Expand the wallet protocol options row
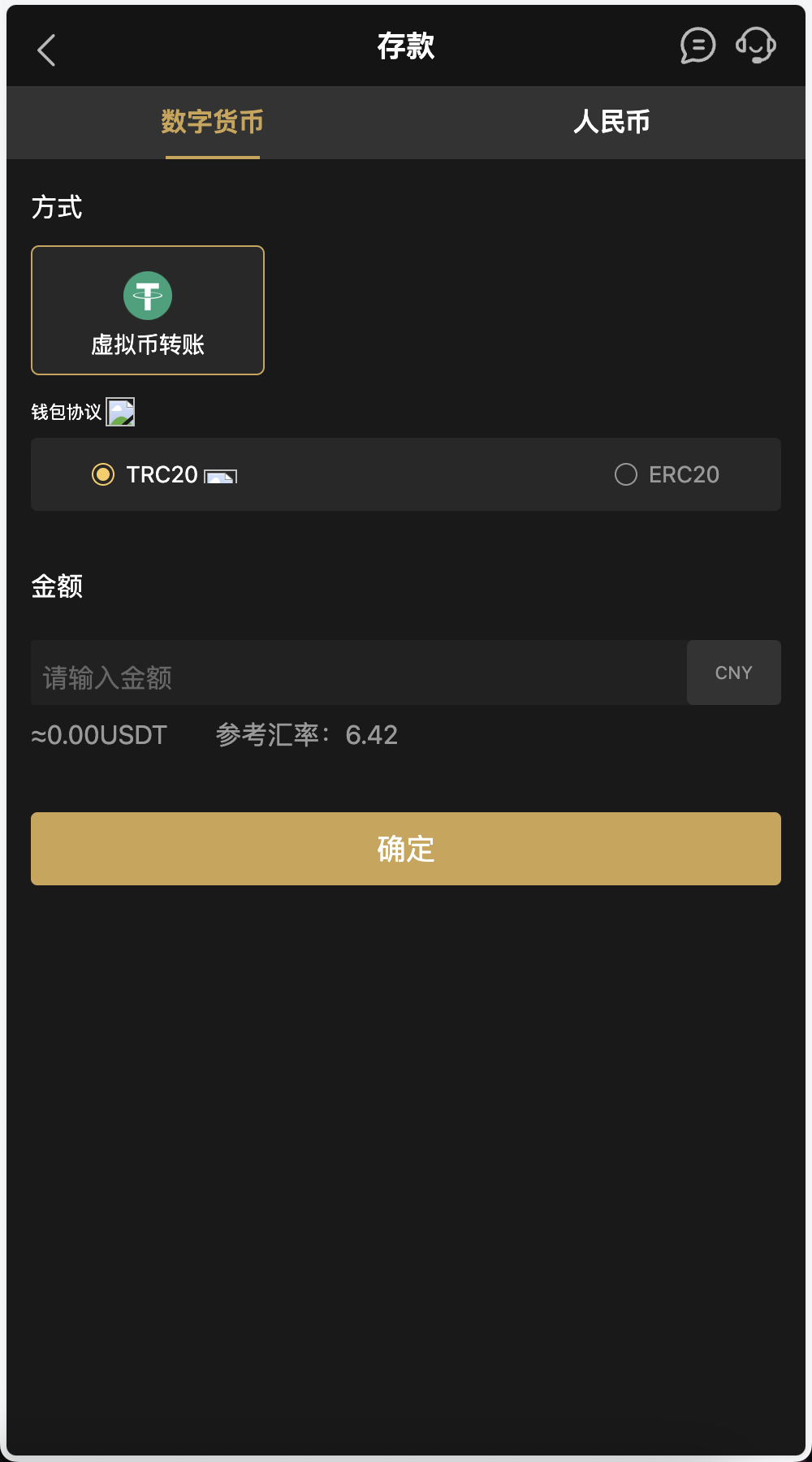This screenshot has width=812, height=1462. (x=406, y=474)
